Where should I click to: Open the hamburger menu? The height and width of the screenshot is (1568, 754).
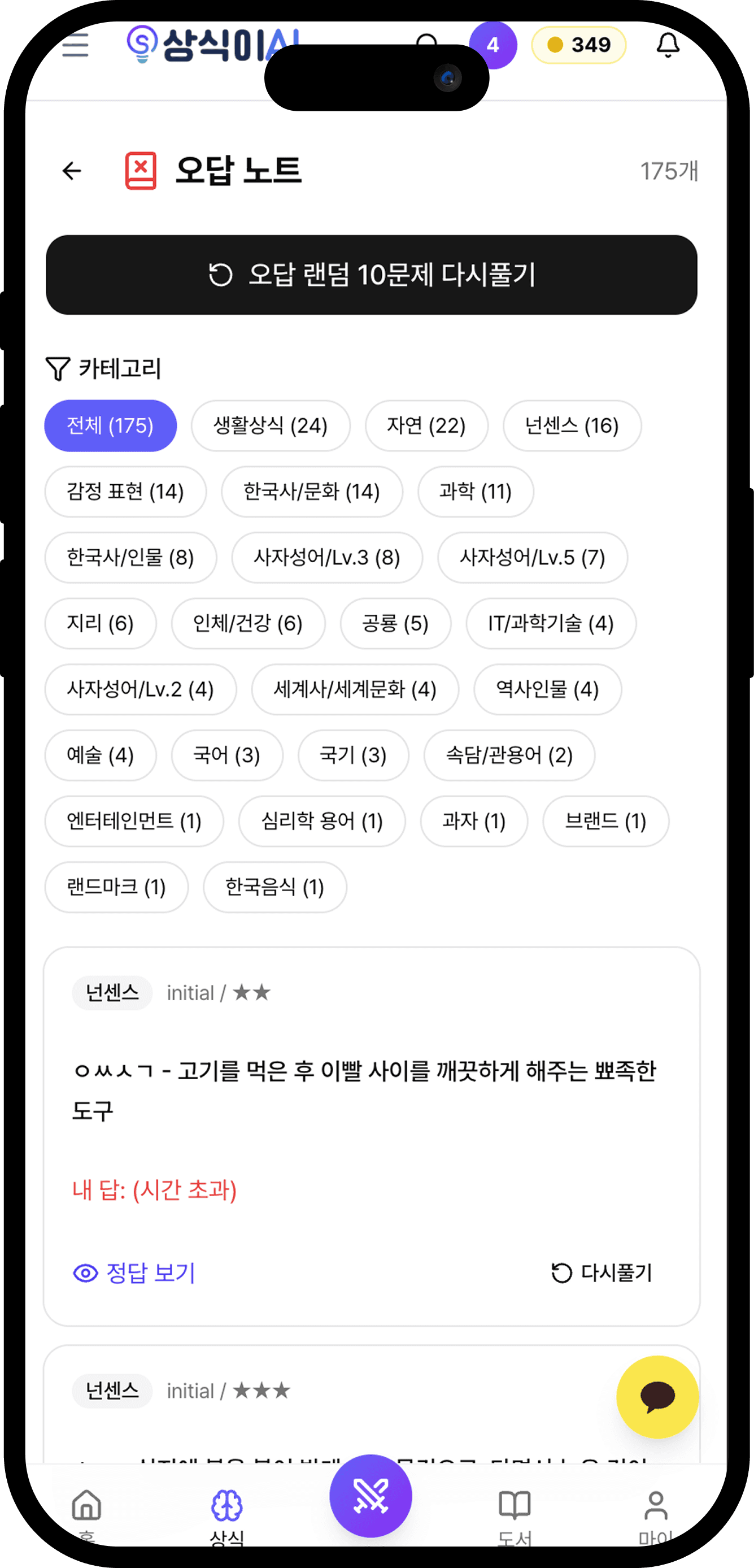point(75,46)
